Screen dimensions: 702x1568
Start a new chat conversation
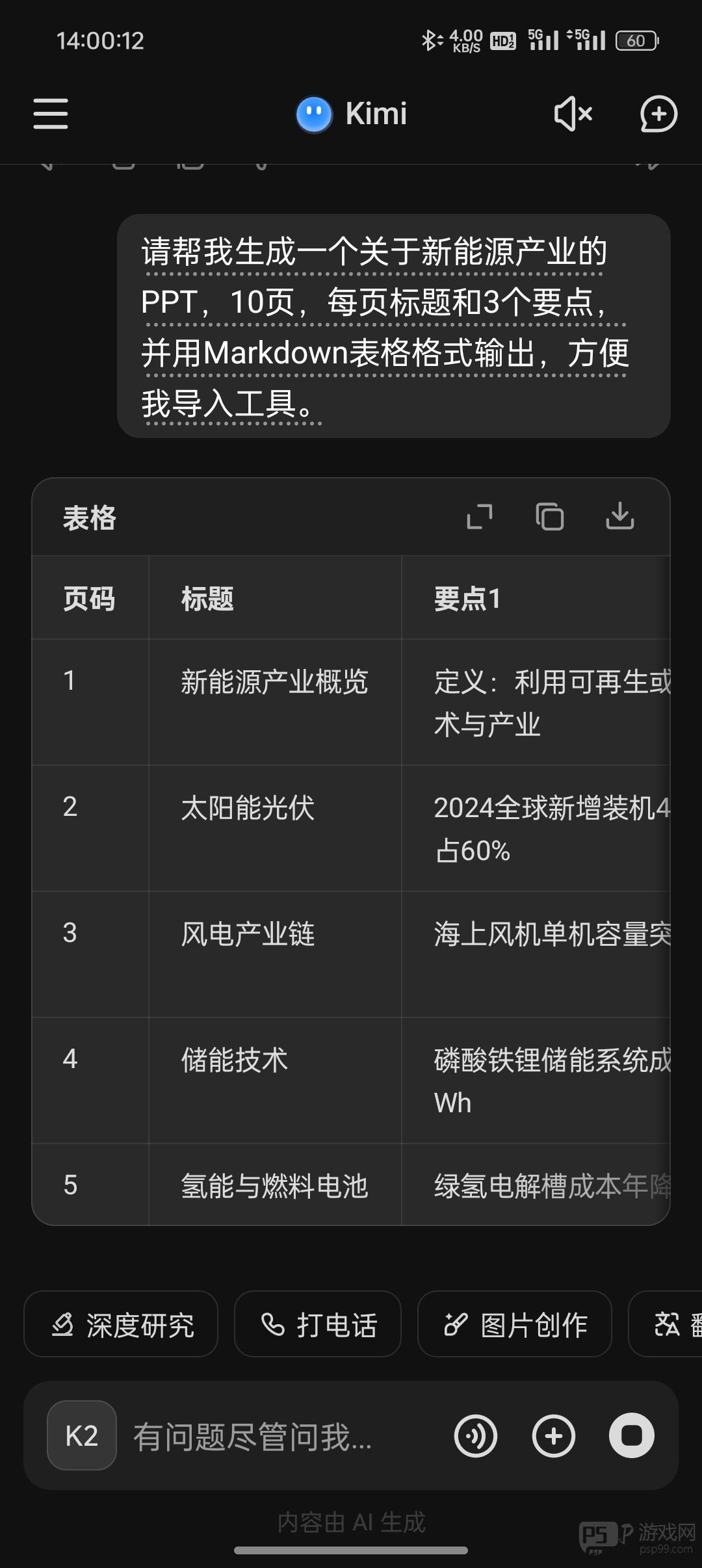pyautogui.click(x=658, y=114)
